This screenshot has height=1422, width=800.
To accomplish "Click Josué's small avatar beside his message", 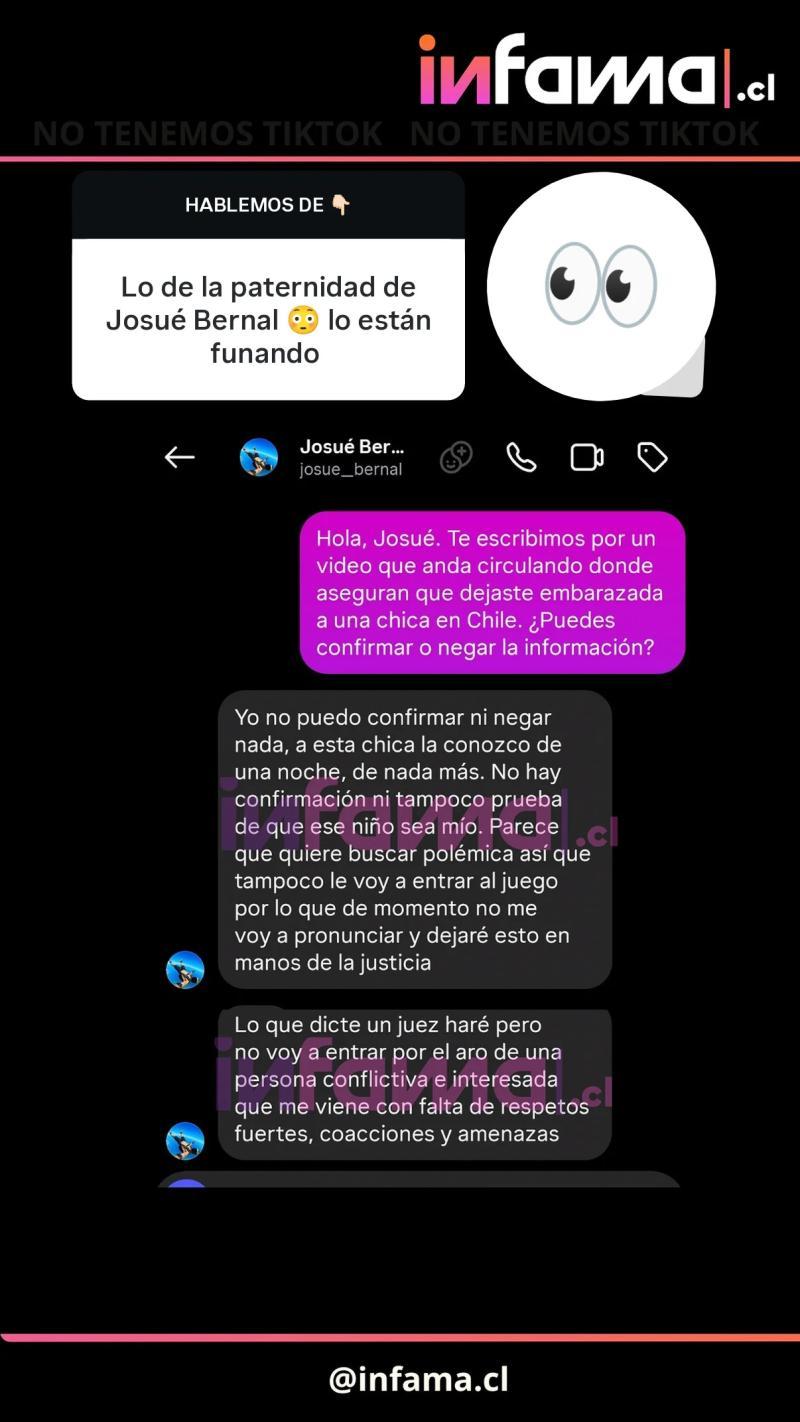I will 186,968.
